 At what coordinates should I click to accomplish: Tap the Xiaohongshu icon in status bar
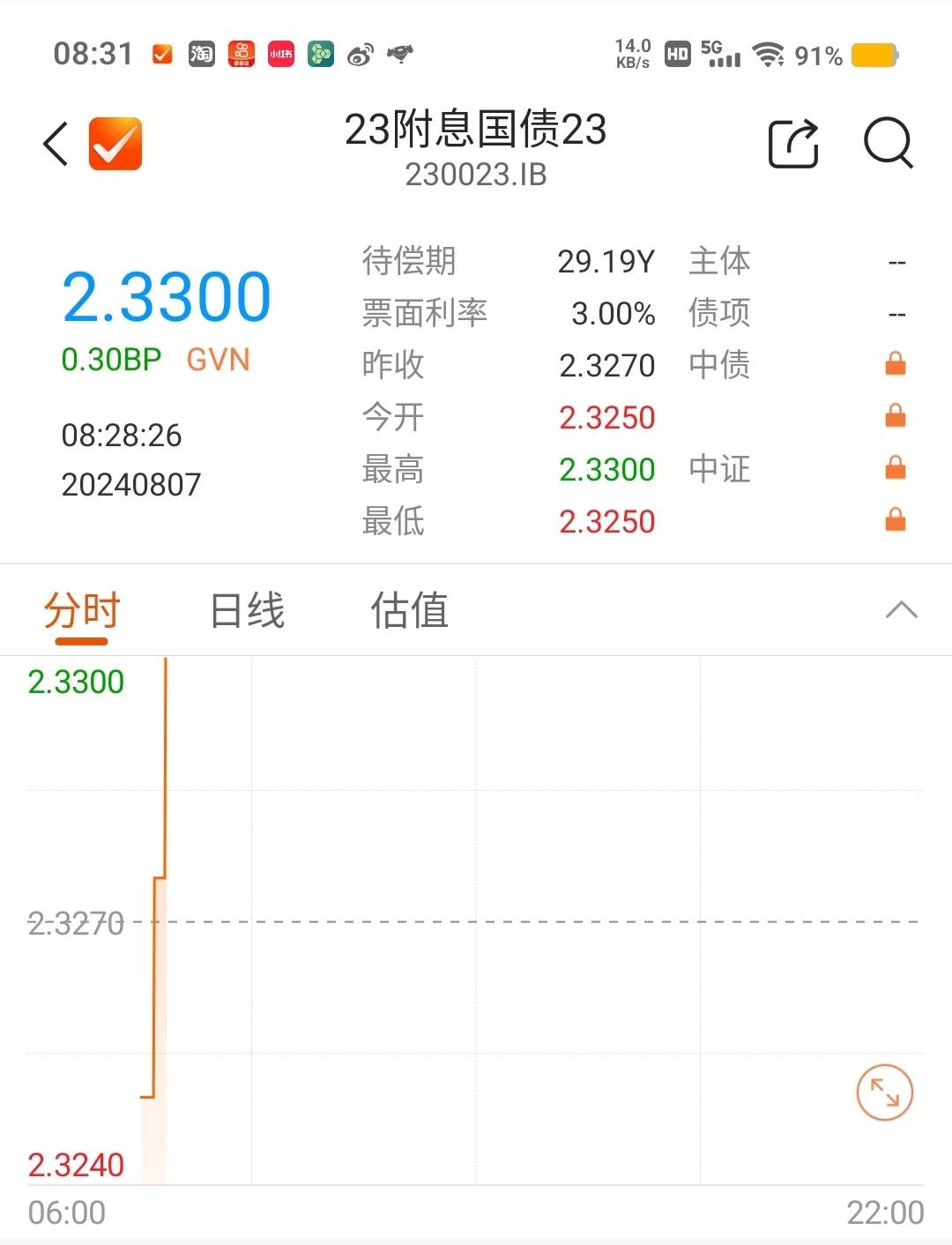coord(280,54)
